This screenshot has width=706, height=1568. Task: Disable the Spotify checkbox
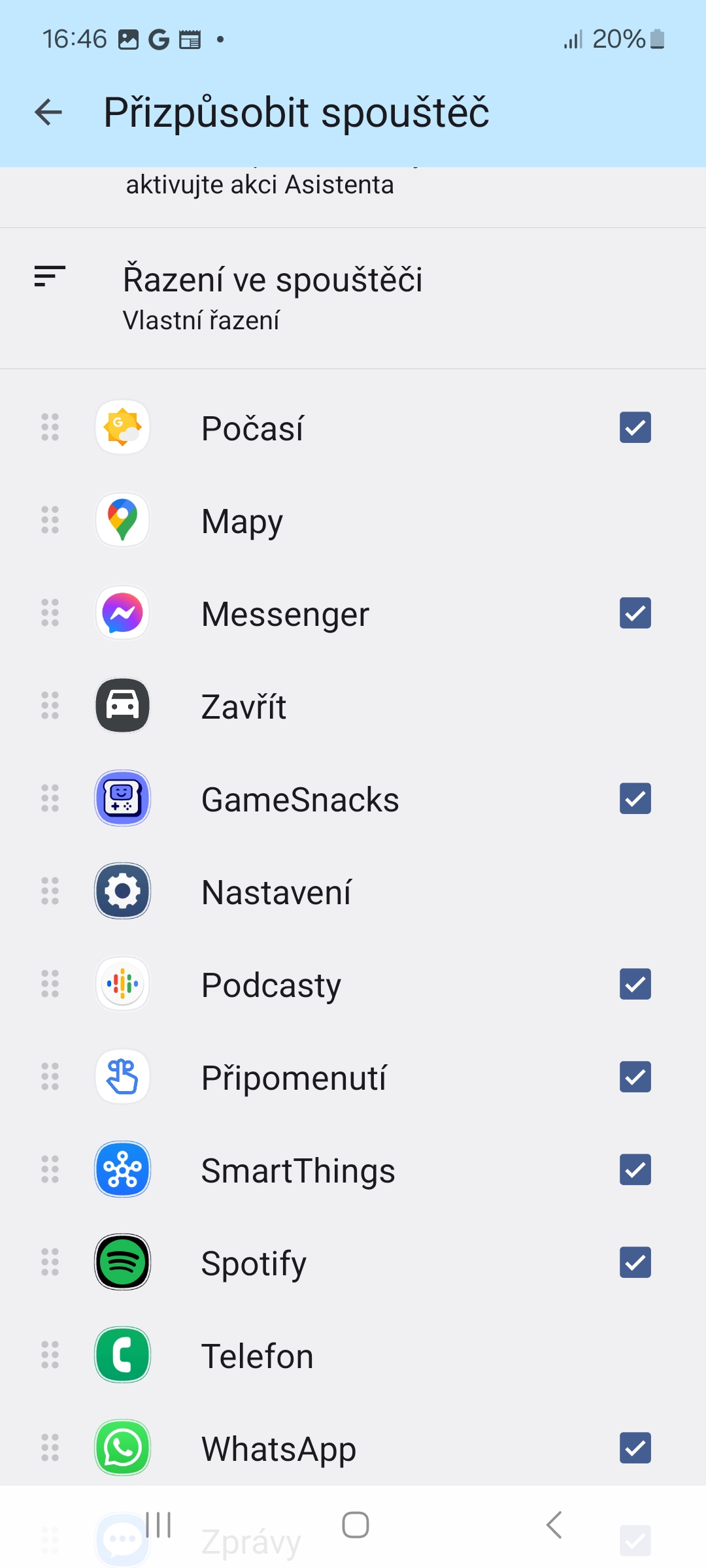(635, 1262)
